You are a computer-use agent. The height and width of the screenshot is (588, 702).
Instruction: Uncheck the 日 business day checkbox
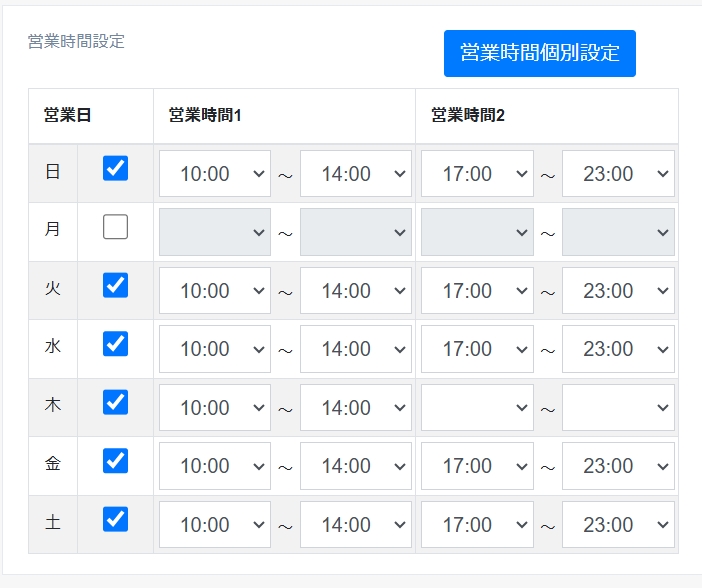(x=115, y=168)
